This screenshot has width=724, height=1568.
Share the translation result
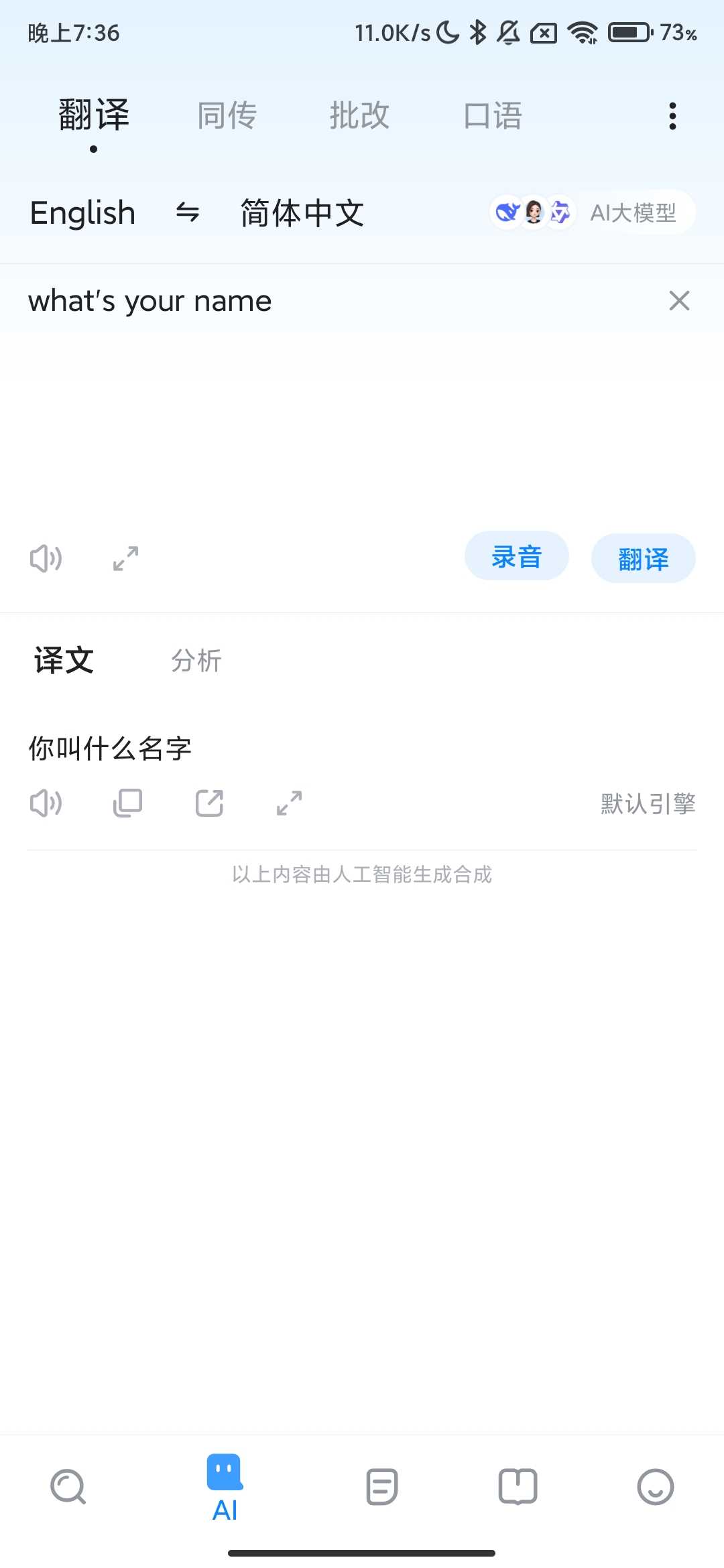(x=209, y=803)
